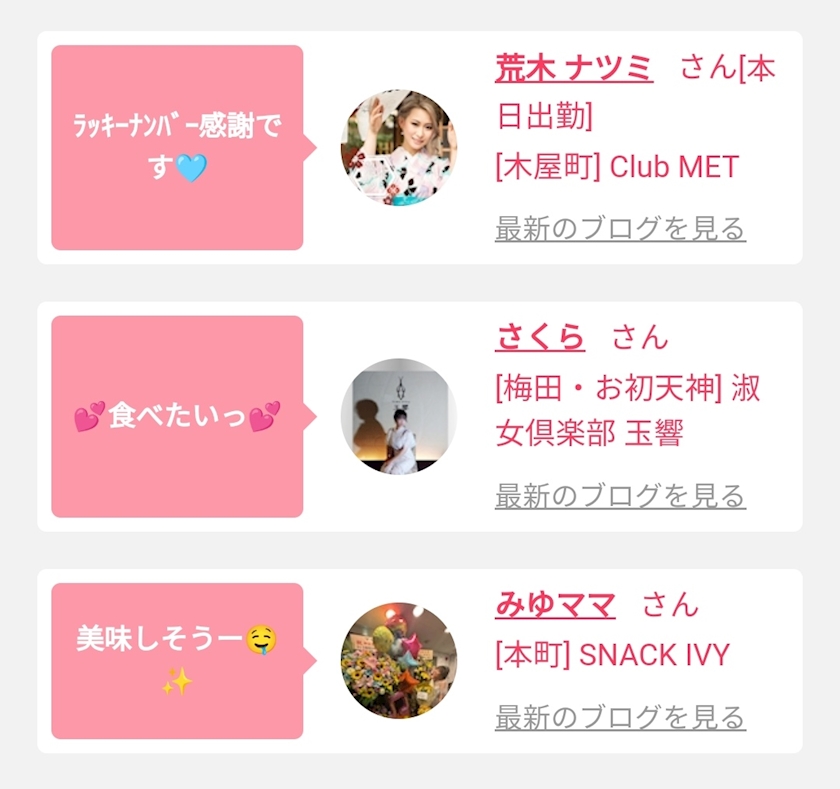This screenshot has height=789, width=840.
Task: Tap みゆママ's round profile photo
Action: pyautogui.click(x=399, y=660)
